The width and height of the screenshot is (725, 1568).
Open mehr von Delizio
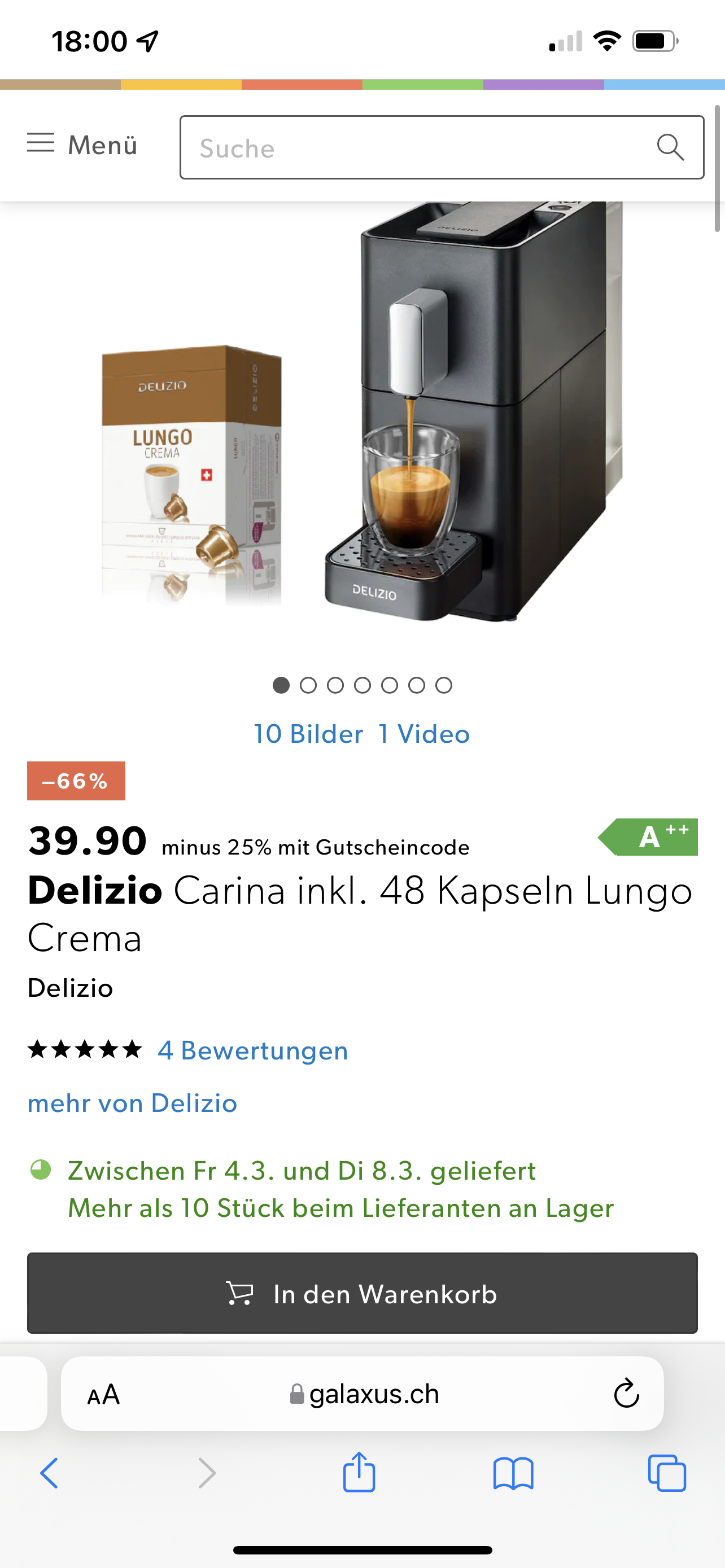(132, 1103)
